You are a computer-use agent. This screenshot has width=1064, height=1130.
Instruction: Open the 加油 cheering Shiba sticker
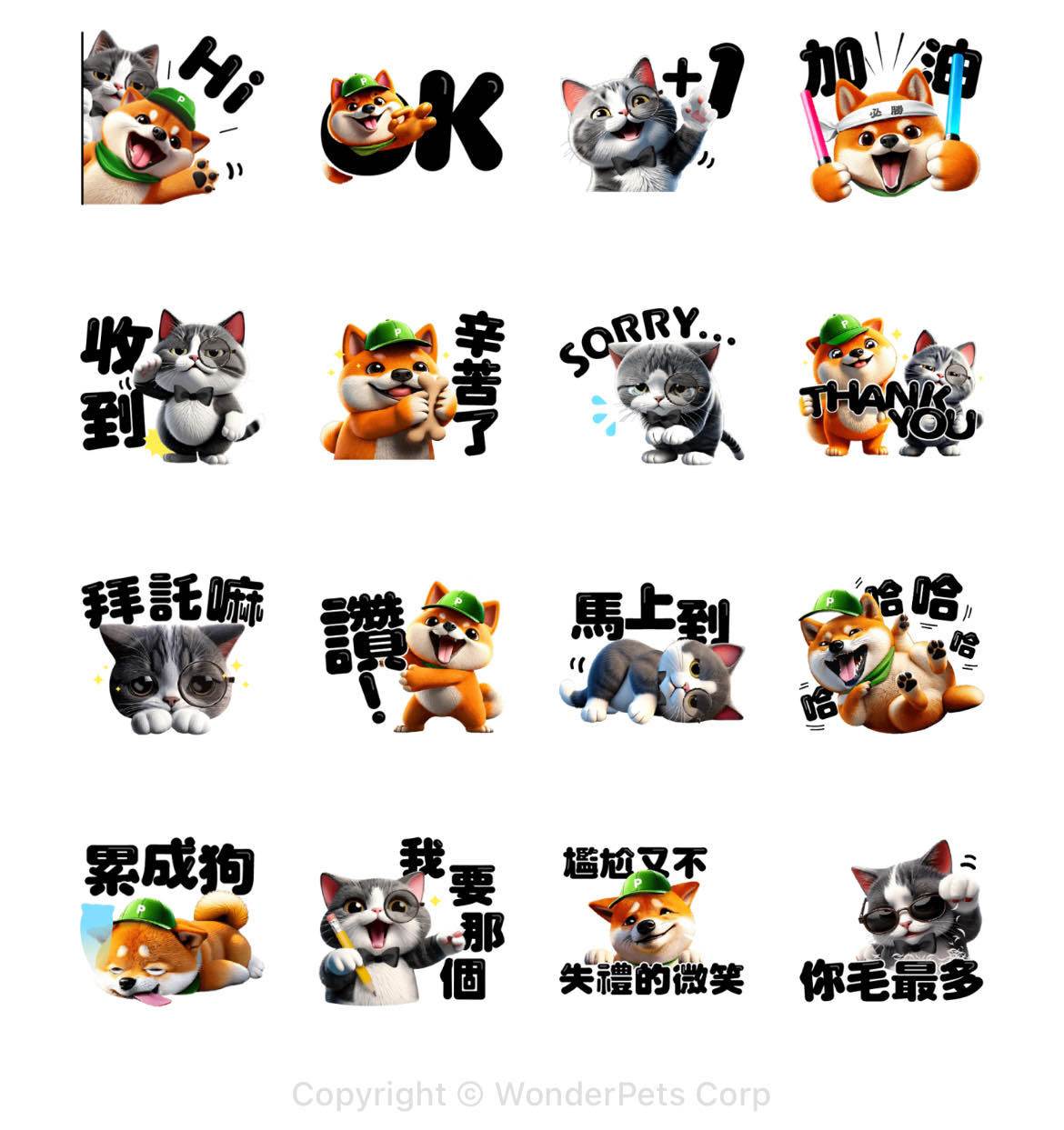(x=892, y=120)
